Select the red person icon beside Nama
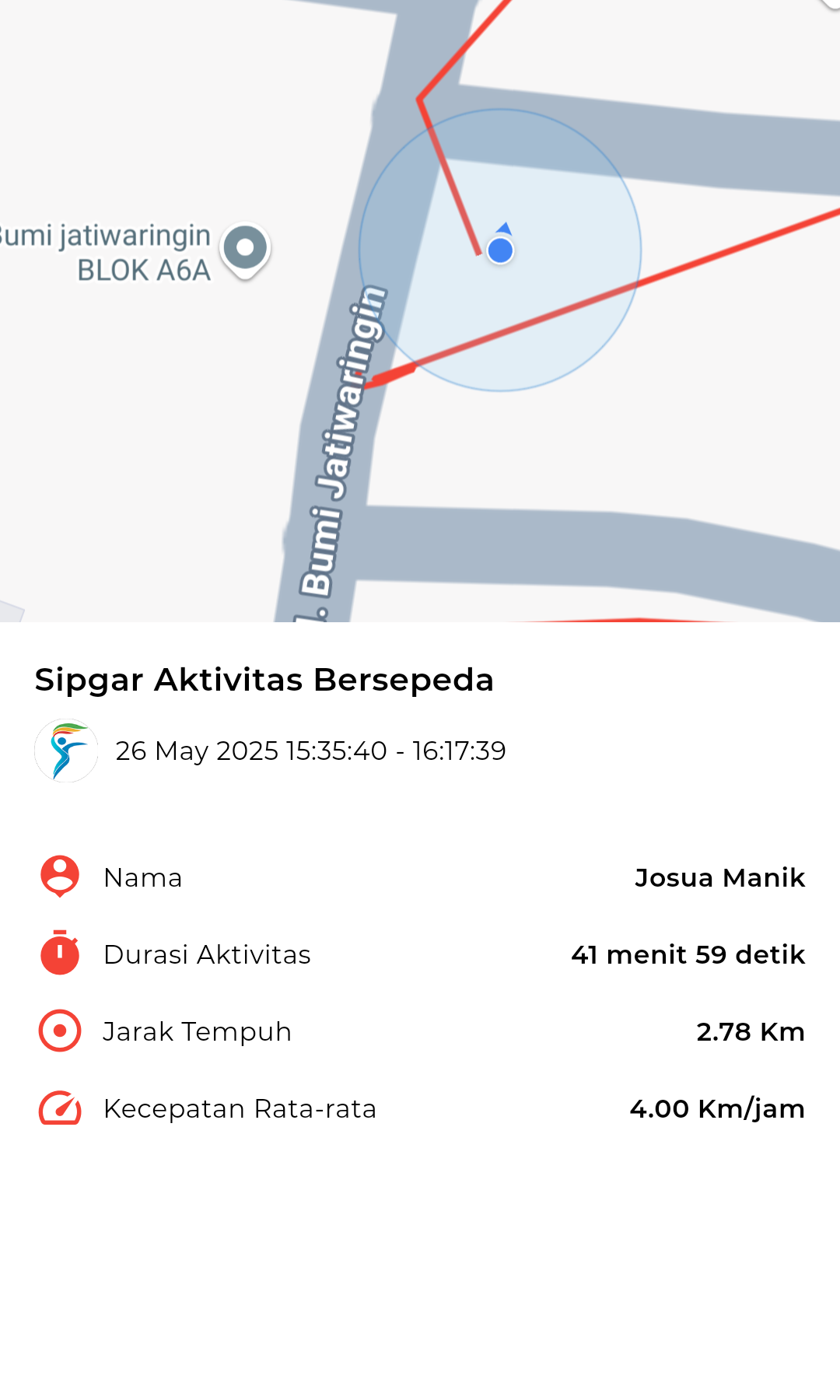This screenshot has height=1400, width=840. pos(59,877)
